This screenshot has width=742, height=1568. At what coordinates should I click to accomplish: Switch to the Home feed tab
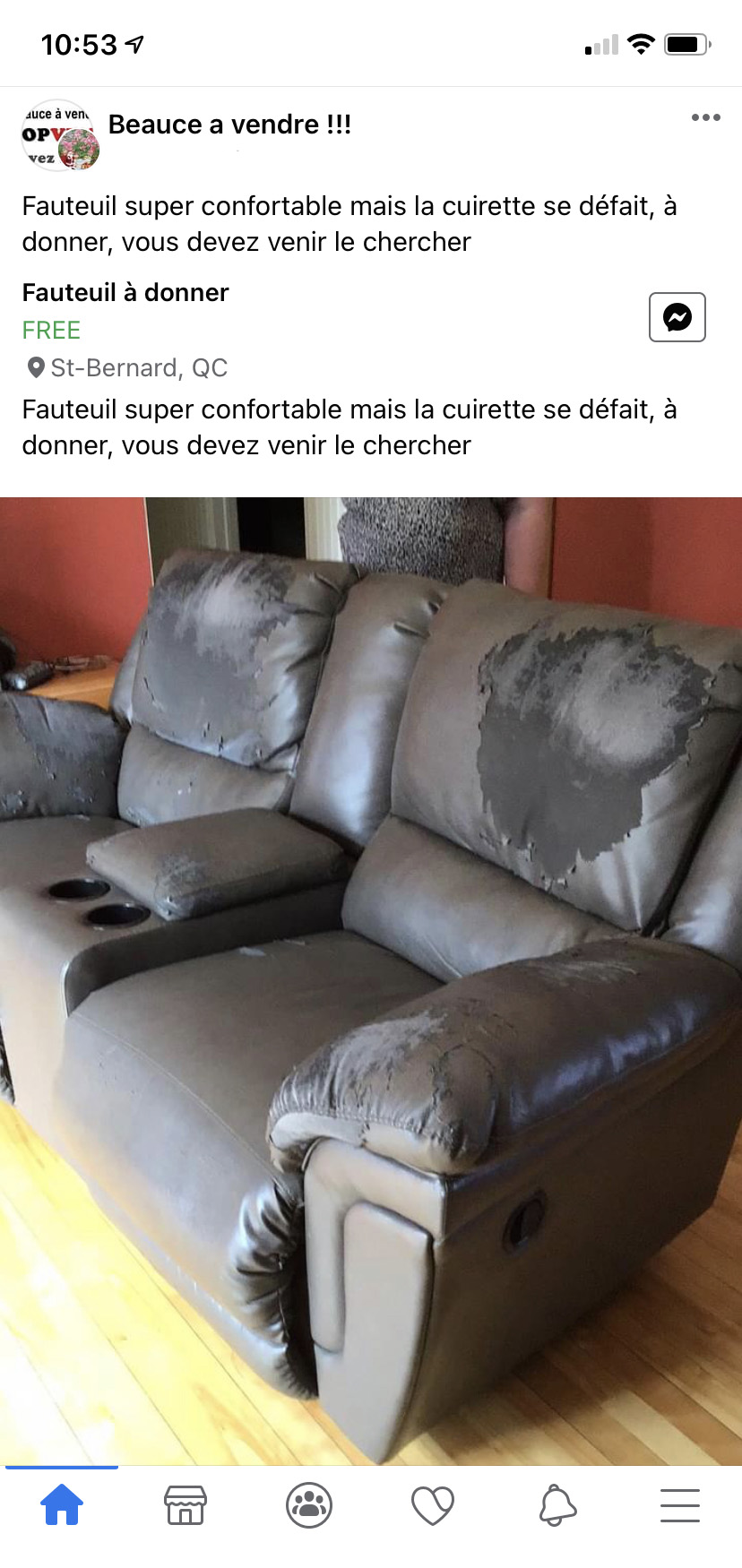(62, 1504)
